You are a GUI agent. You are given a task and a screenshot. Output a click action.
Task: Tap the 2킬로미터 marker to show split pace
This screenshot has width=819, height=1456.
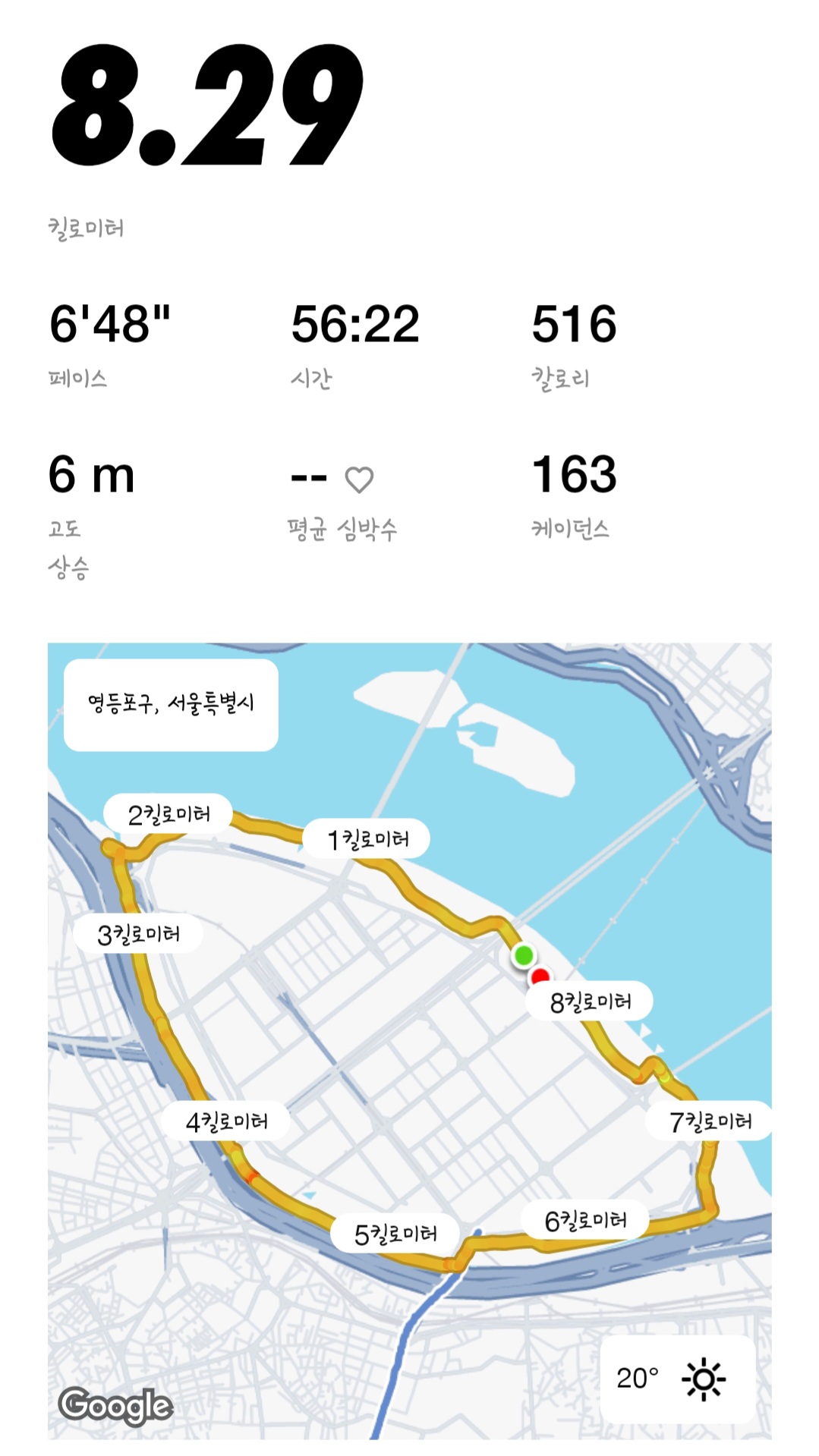168,814
